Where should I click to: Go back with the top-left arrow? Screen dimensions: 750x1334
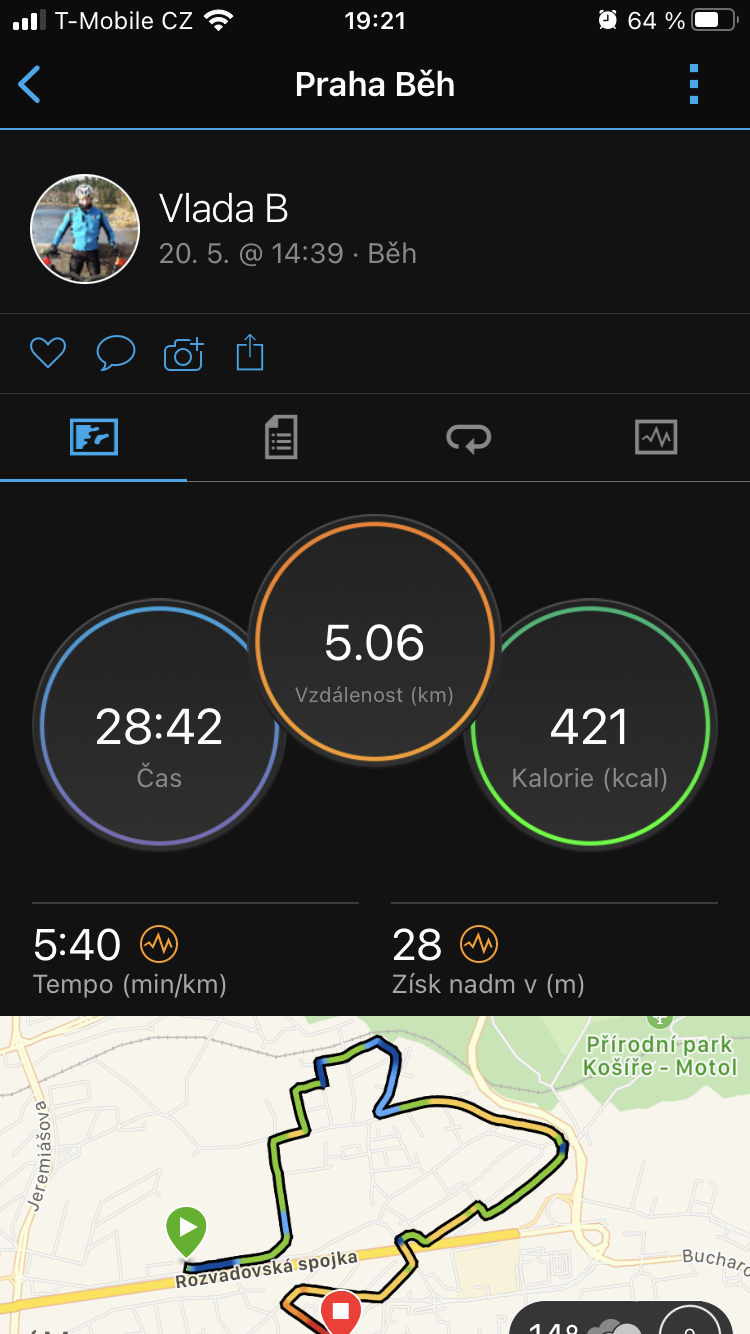pos(30,85)
